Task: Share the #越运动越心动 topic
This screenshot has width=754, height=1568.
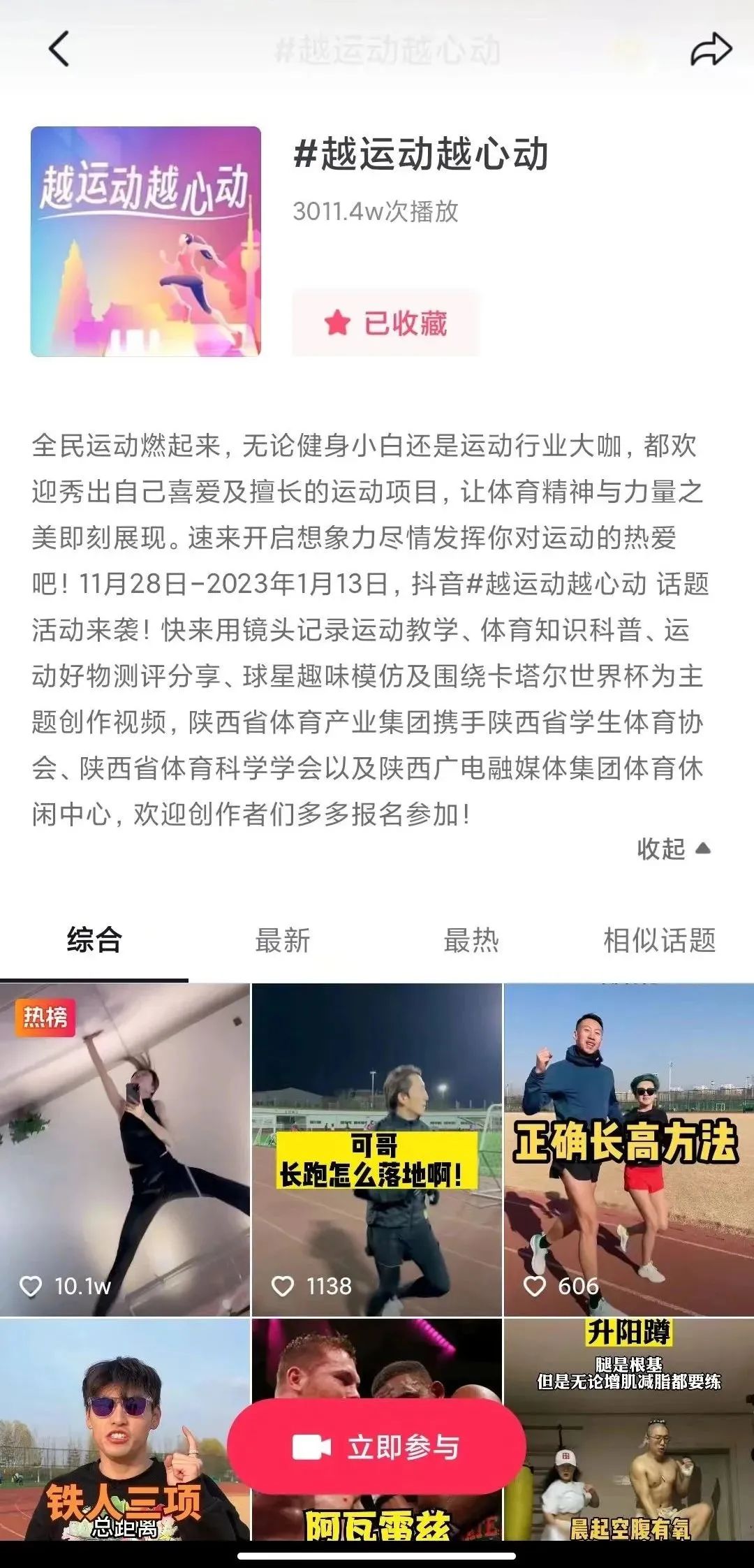Action: 711,50
